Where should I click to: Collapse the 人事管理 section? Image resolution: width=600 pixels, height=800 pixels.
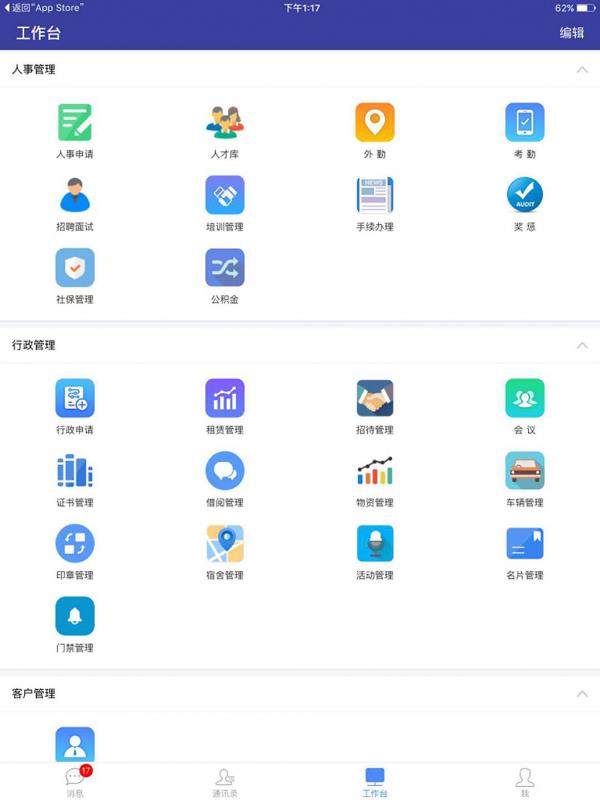(582, 70)
